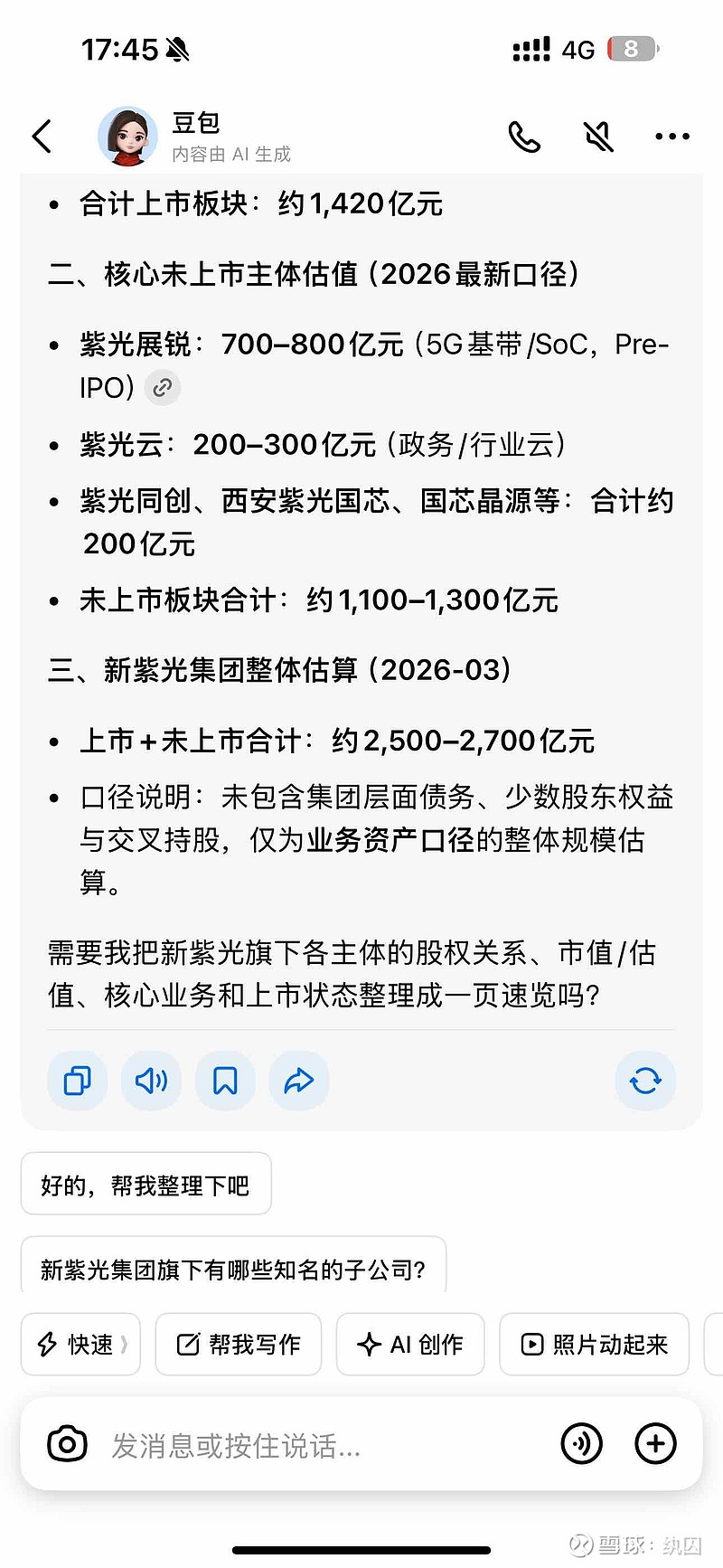
Task: Share this answer
Action: 299,1081
